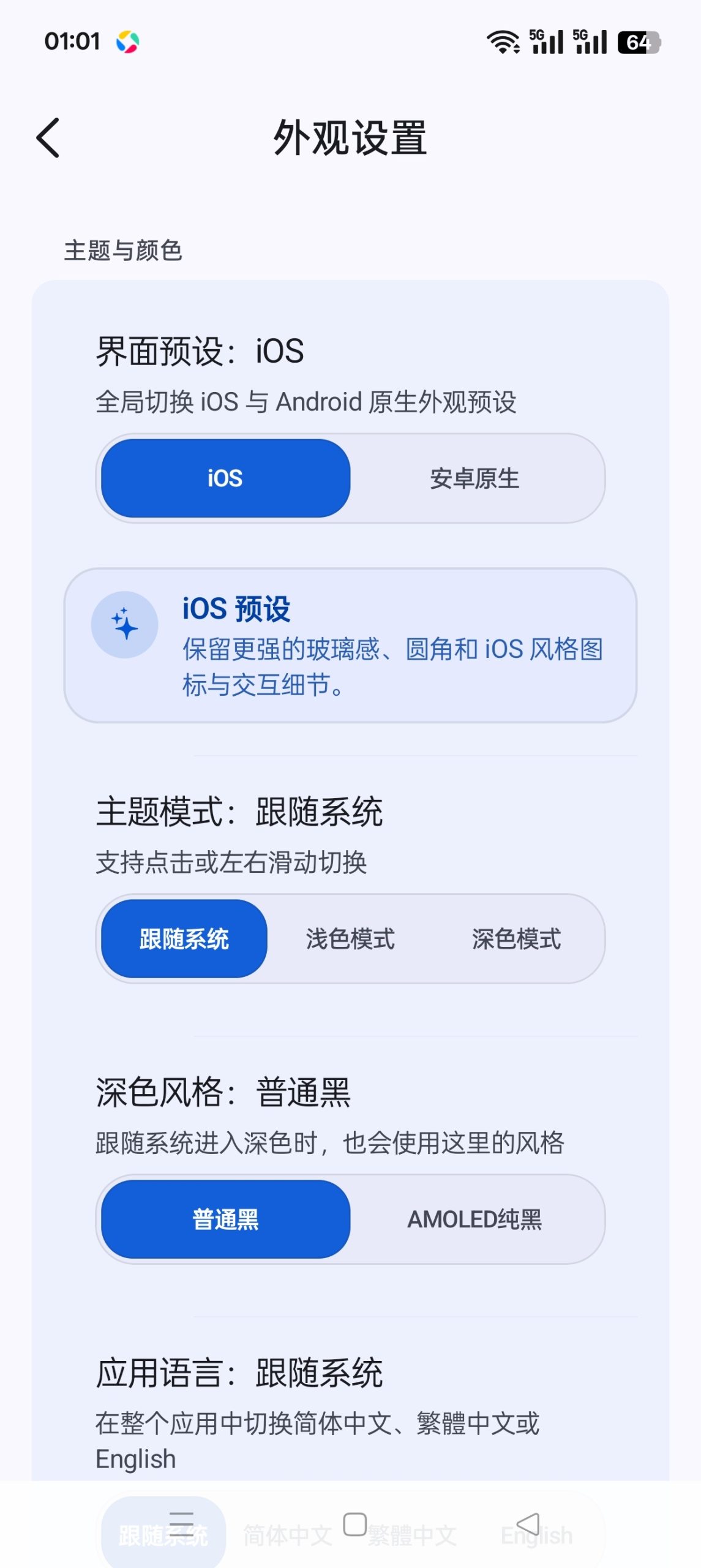701x1568 pixels.
Task: Click the sparkle icon on the iOS 预设 card
Action: (124, 624)
